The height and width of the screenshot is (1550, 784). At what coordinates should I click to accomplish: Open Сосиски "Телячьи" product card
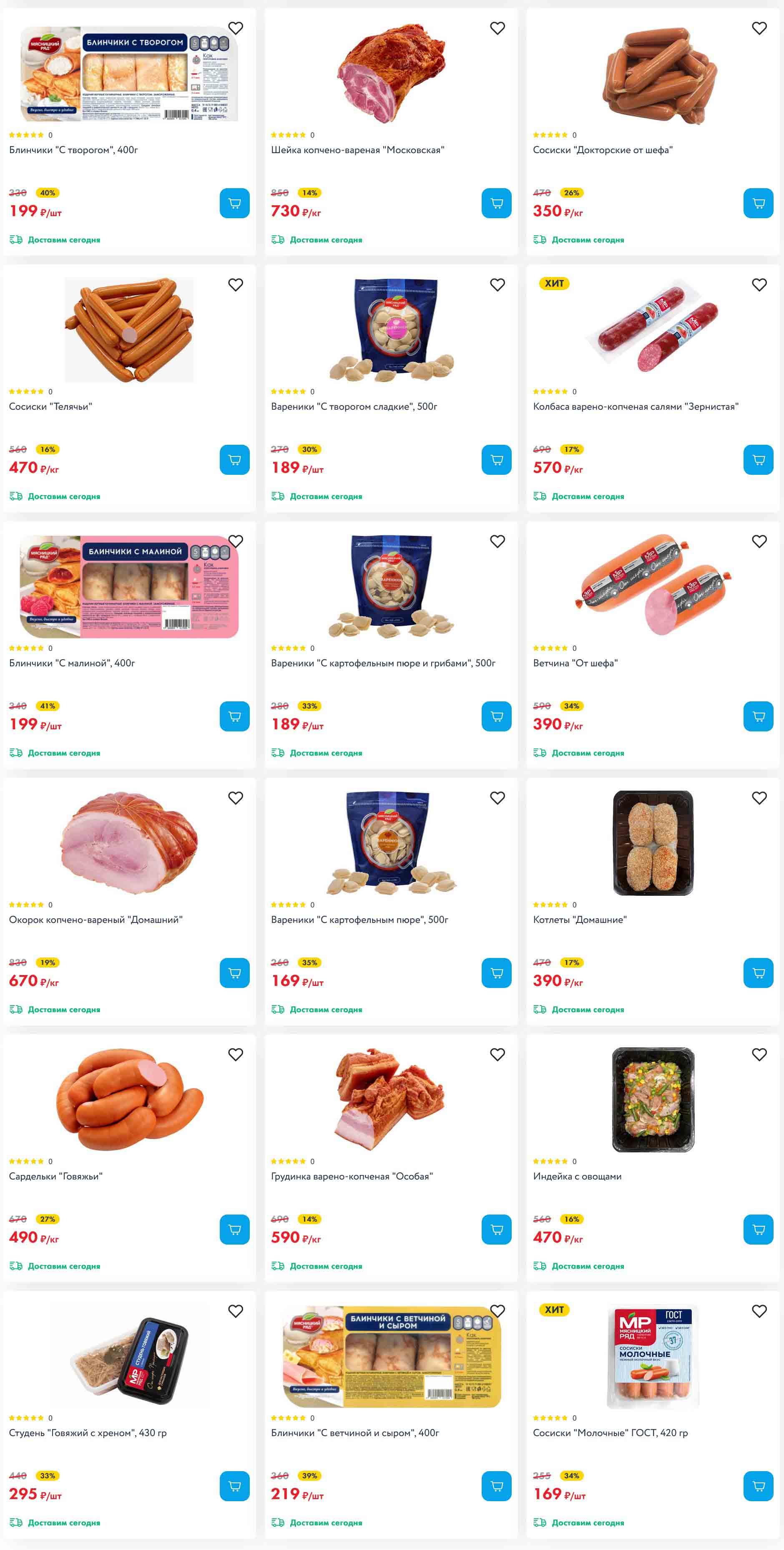pyautogui.click(x=50, y=407)
